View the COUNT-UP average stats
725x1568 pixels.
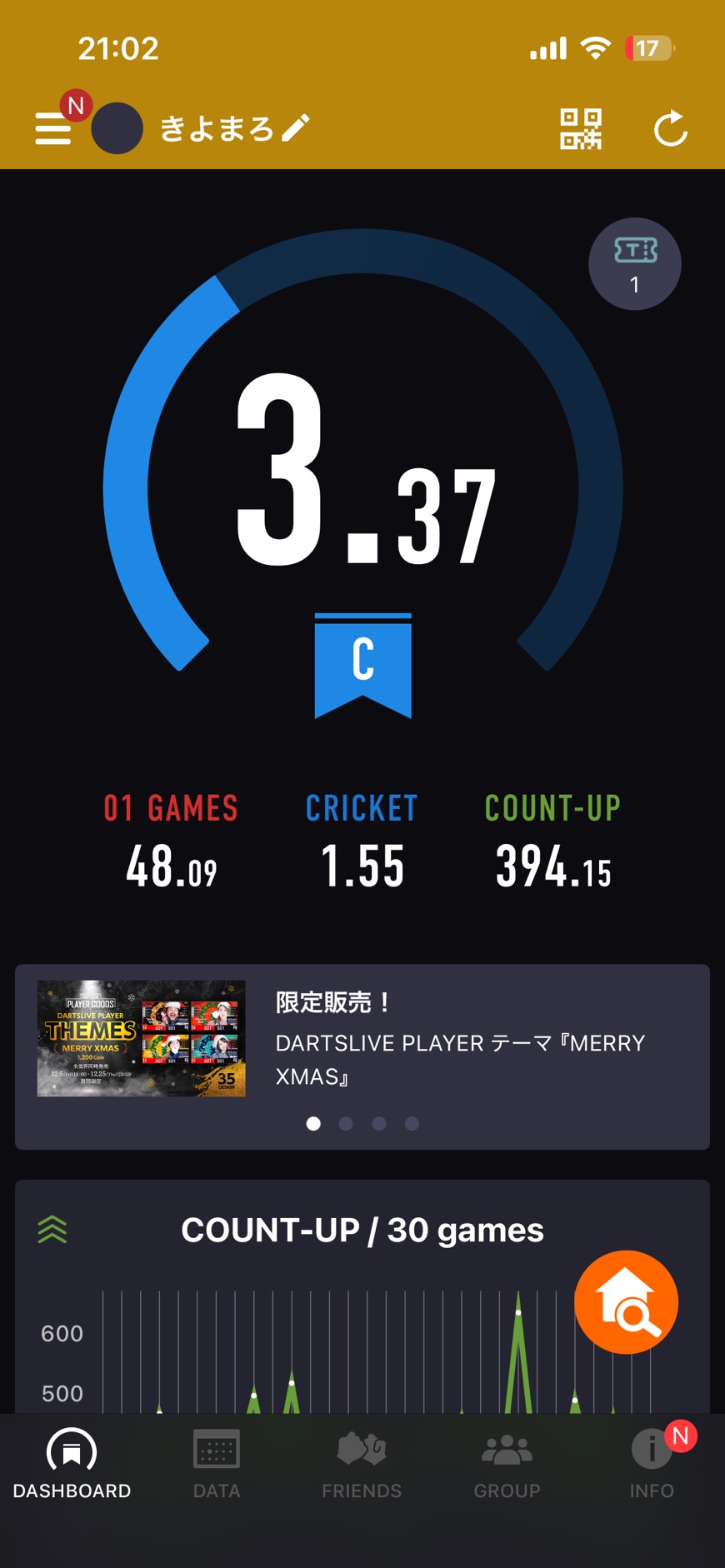[552, 841]
